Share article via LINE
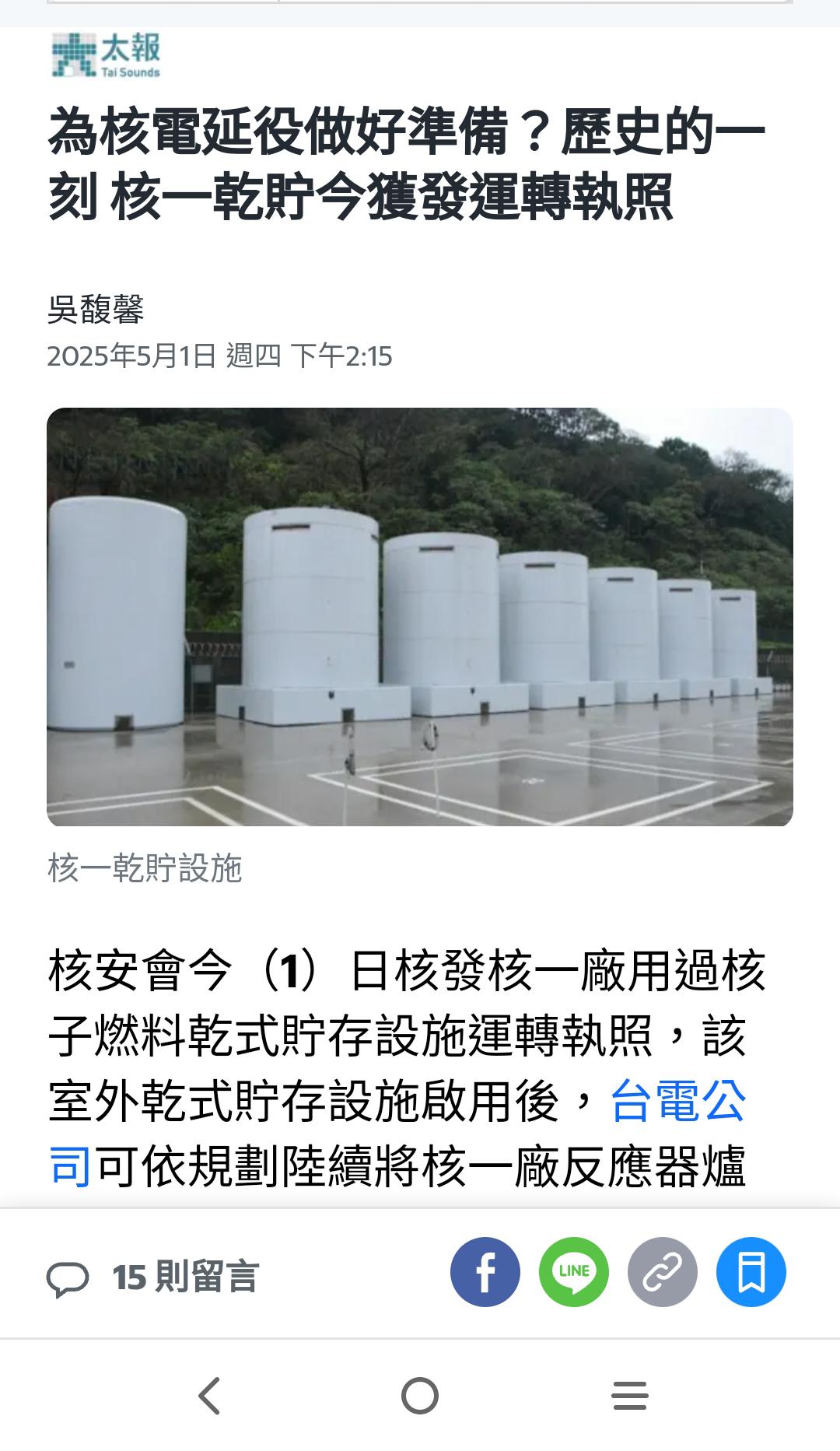 pyautogui.click(x=574, y=1272)
